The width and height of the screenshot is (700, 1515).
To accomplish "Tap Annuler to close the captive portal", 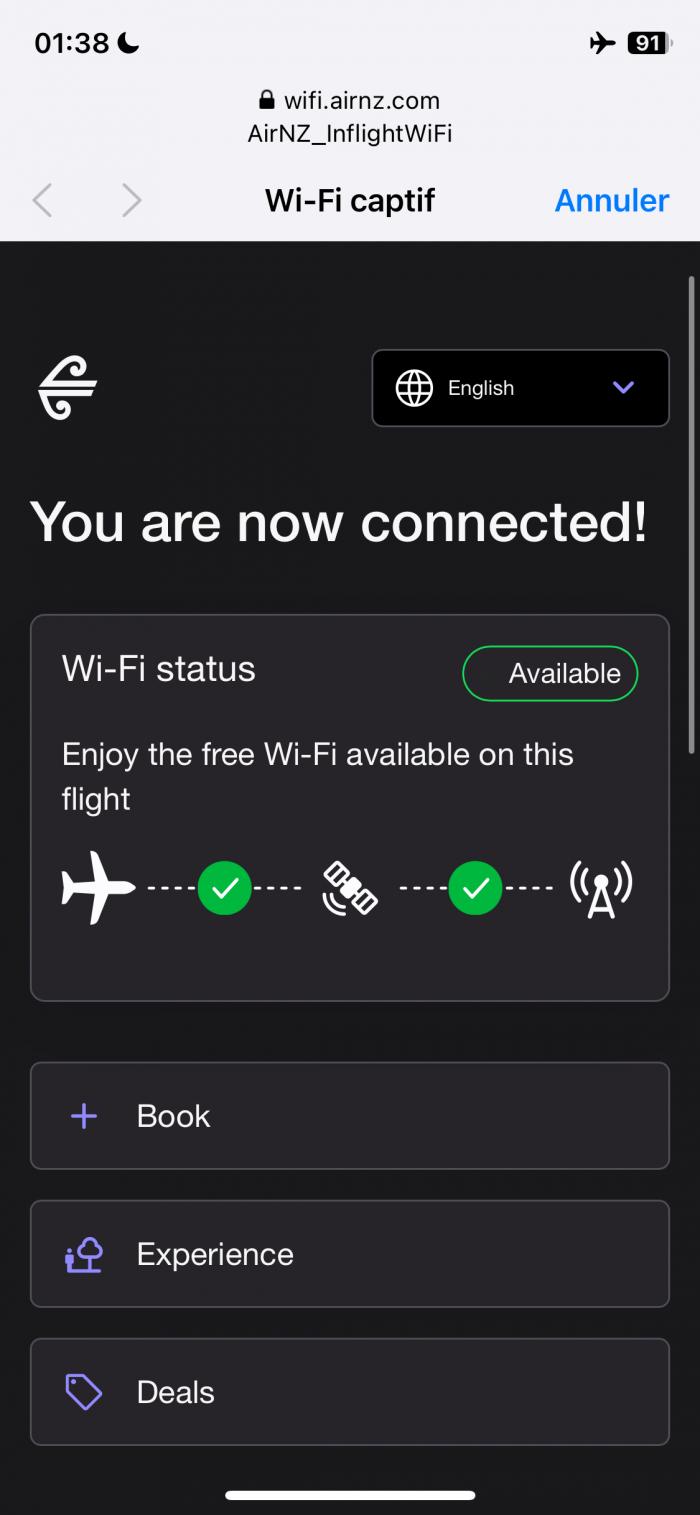I will 611,200.
